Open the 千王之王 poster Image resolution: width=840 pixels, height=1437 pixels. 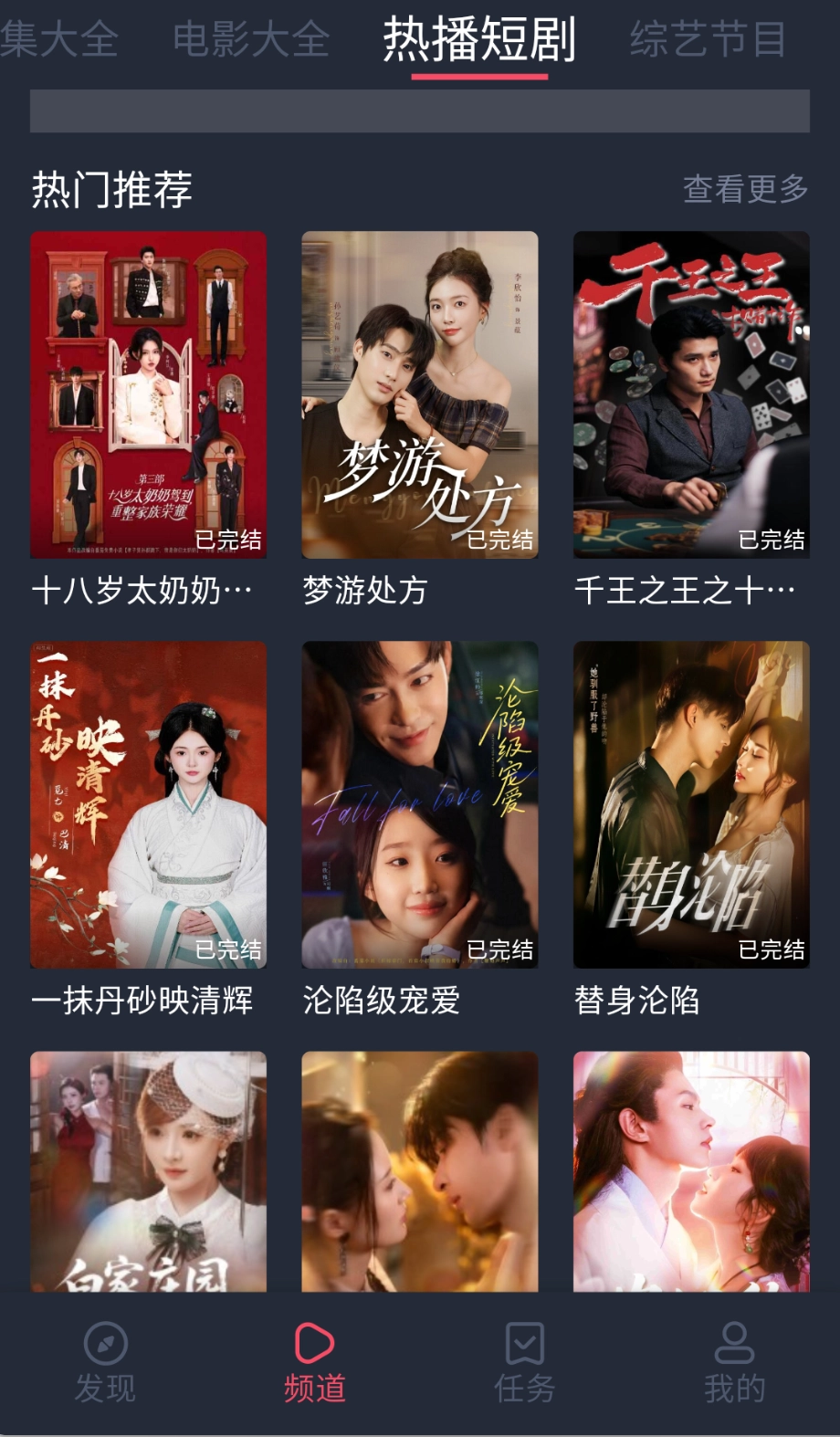(690, 393)
